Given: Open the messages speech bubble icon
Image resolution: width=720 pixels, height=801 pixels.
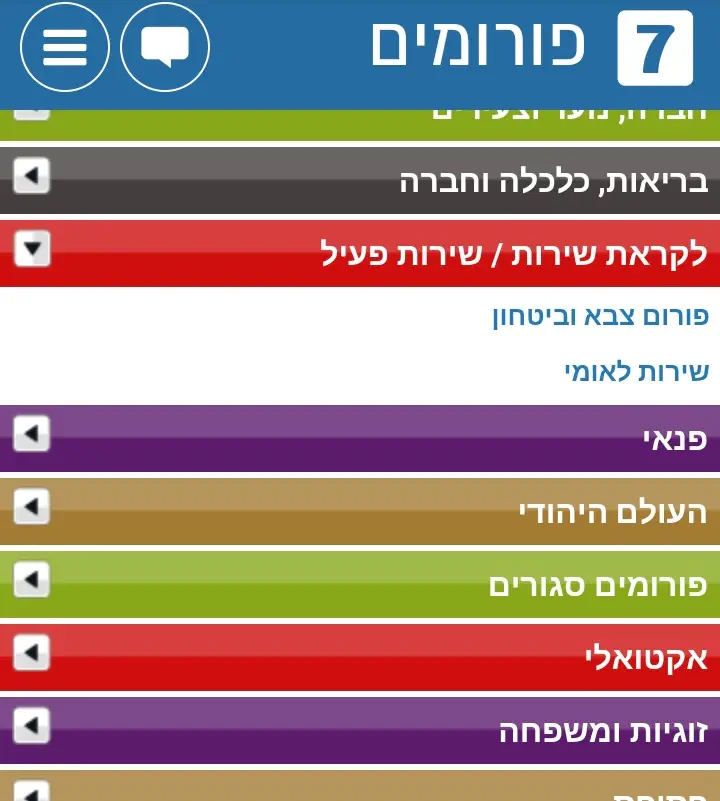Looking at the screenshot, I should tap(165, 46).
